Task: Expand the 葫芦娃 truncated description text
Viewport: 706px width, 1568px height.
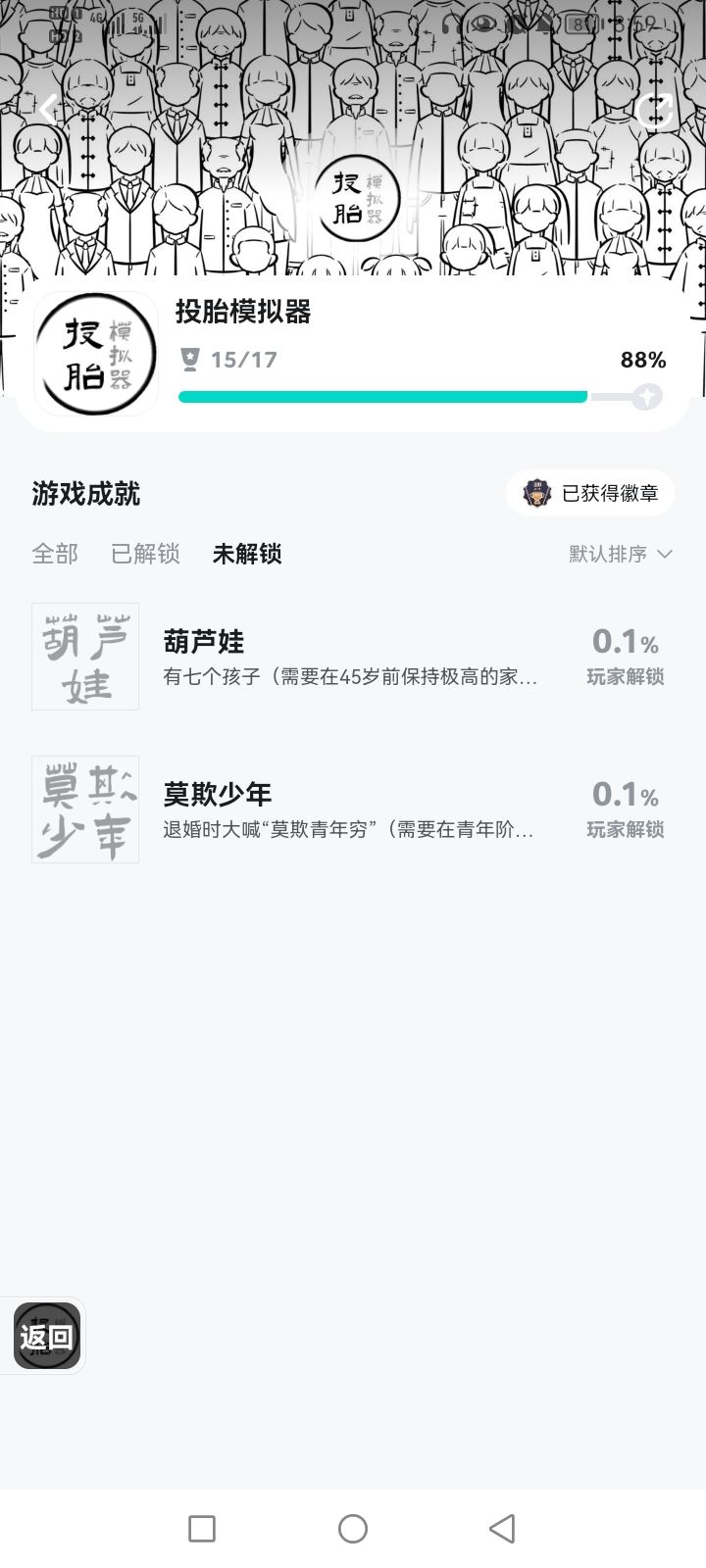Action: pyautogui.click(x=348, y=676)
